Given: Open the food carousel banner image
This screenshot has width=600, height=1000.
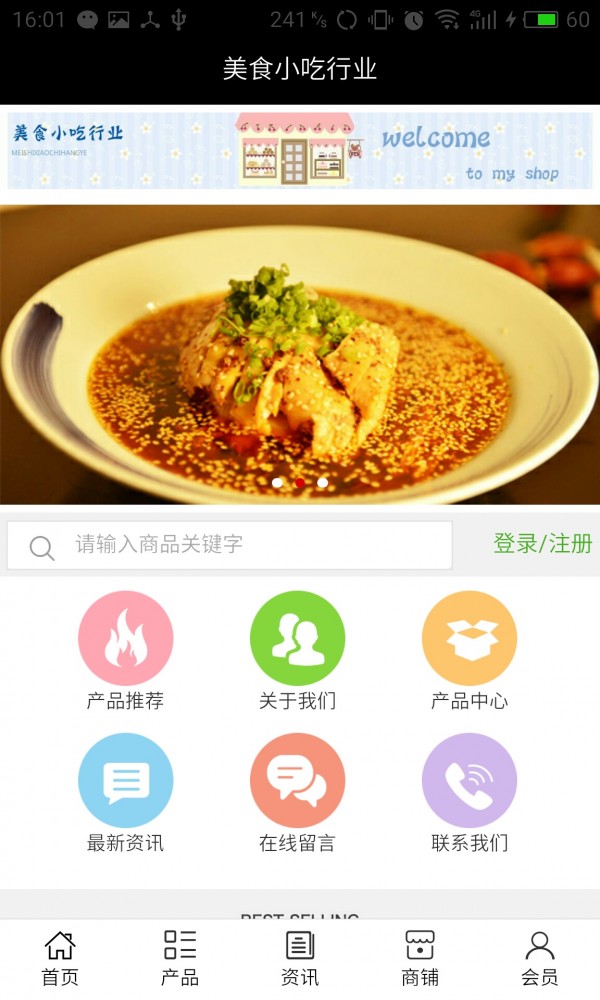Looking at the screenshot, I should click(x=300, y=355).
